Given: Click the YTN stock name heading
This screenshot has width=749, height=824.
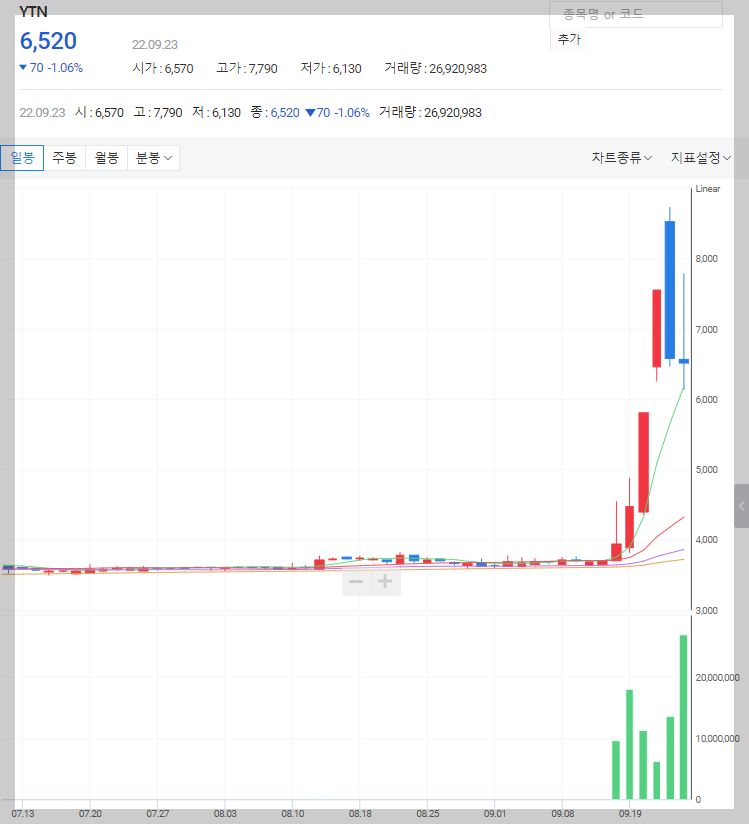Looking at the screenshot, I should pos(31,11).
